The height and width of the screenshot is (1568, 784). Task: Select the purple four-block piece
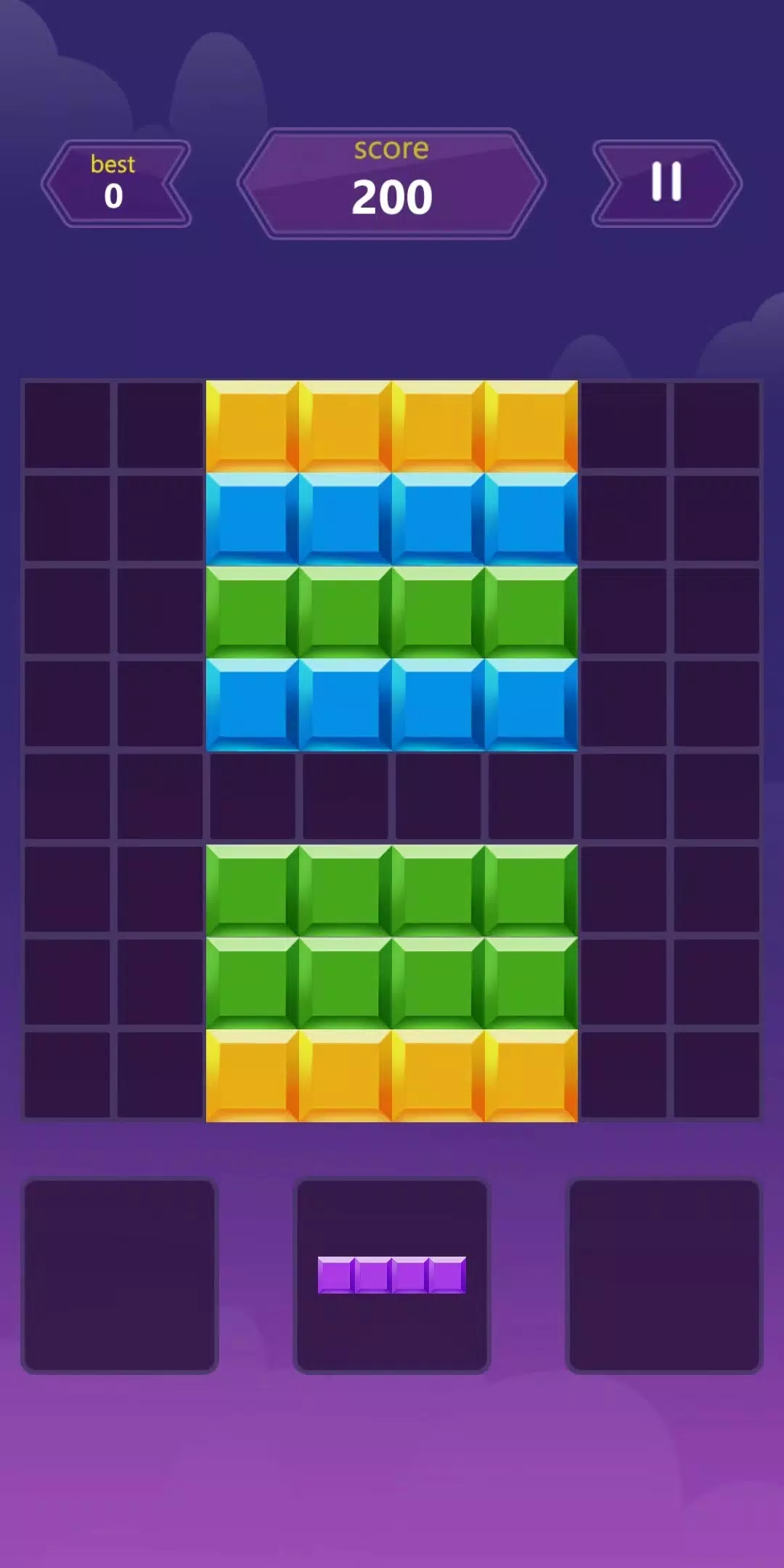(x=392, y=1275)
